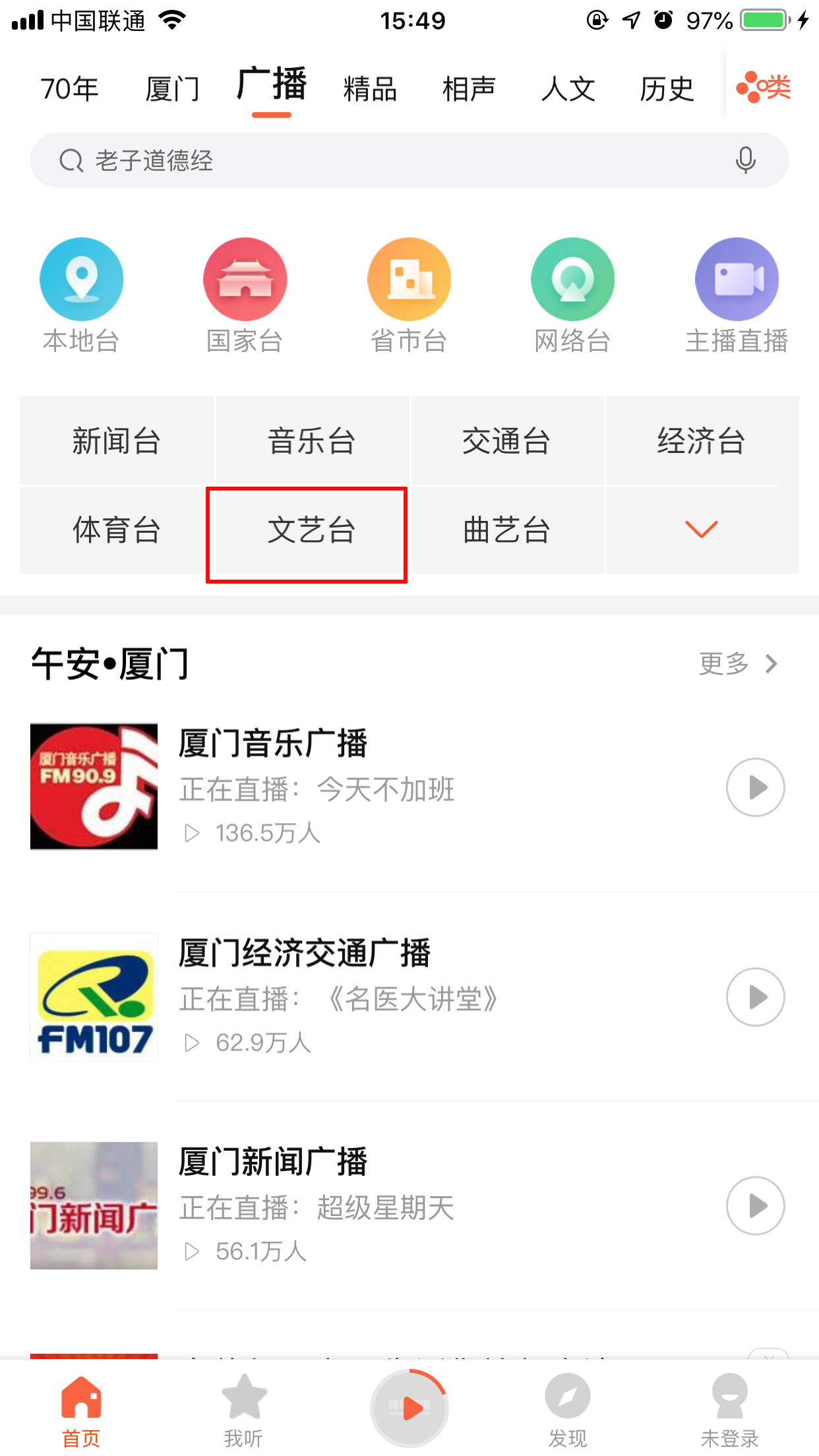Tap the 老子道德经 search field

330,160
